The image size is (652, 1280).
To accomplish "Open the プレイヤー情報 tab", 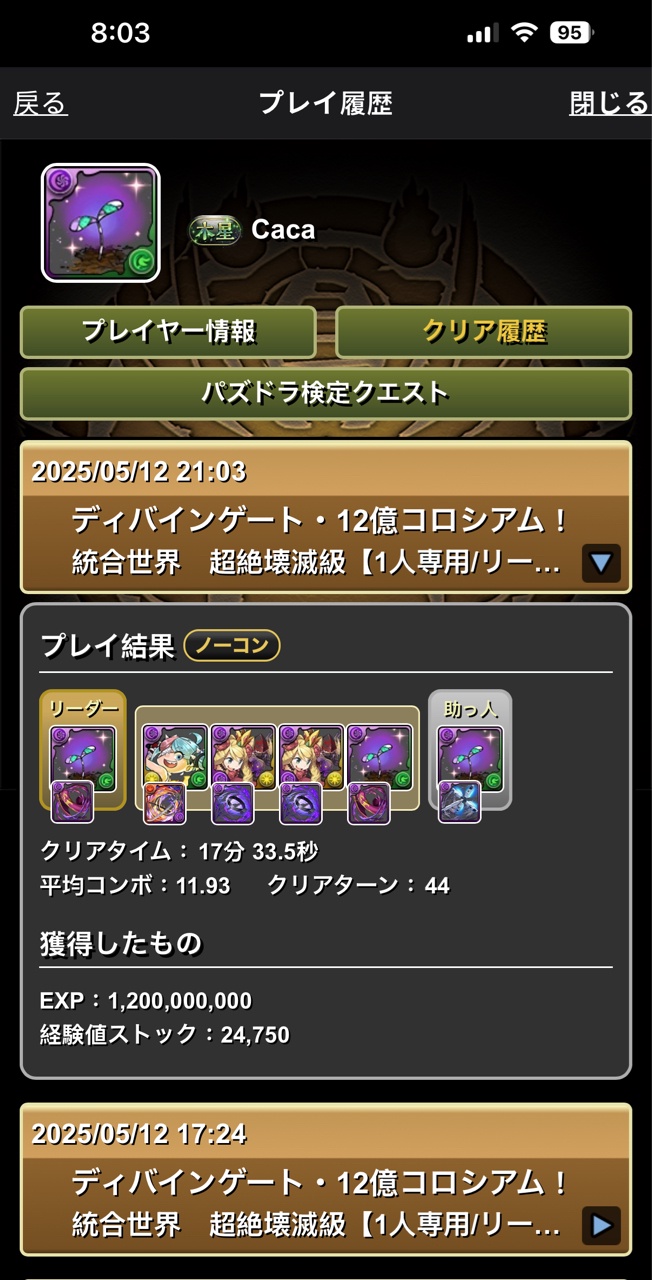I will click(168, 332).
